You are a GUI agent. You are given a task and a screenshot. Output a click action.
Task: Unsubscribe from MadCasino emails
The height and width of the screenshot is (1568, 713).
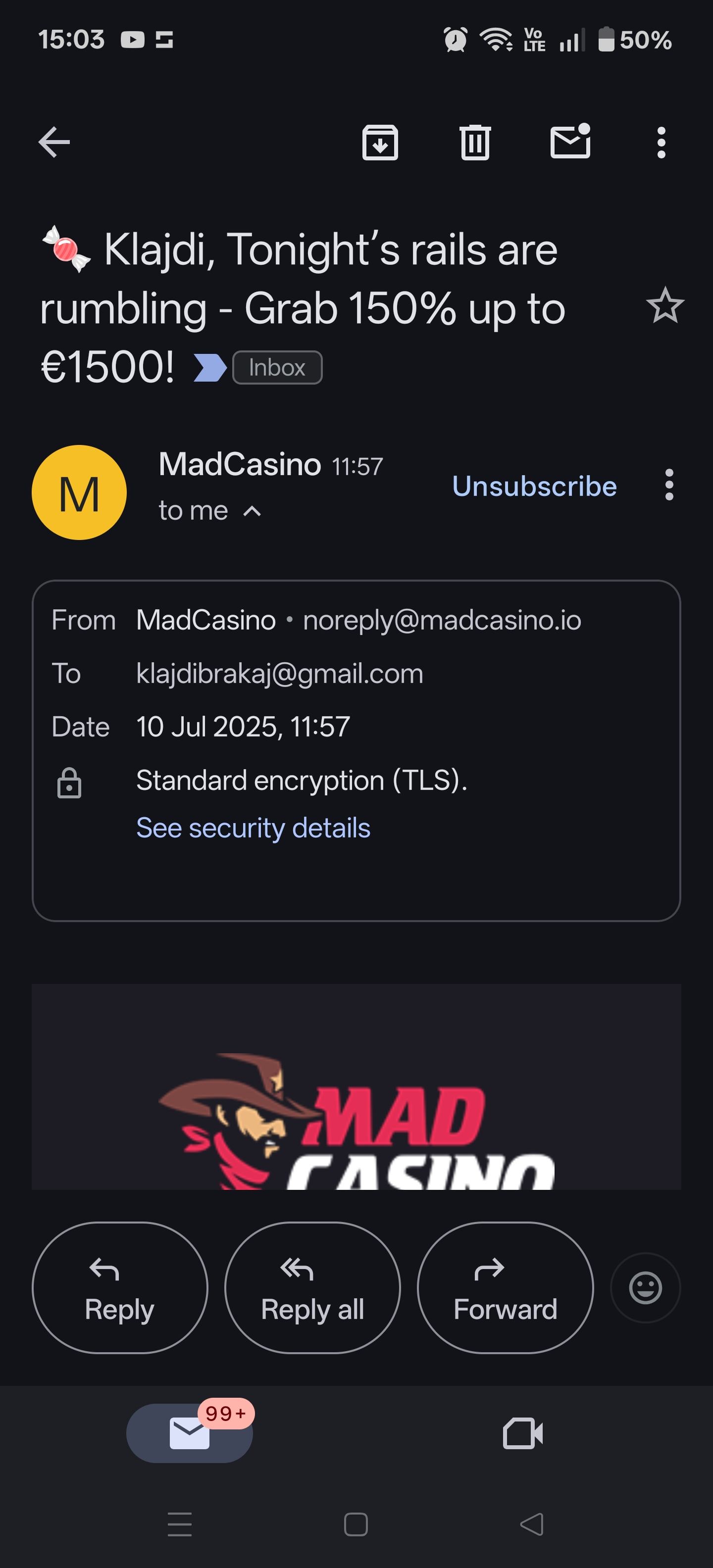coord(534,487)
